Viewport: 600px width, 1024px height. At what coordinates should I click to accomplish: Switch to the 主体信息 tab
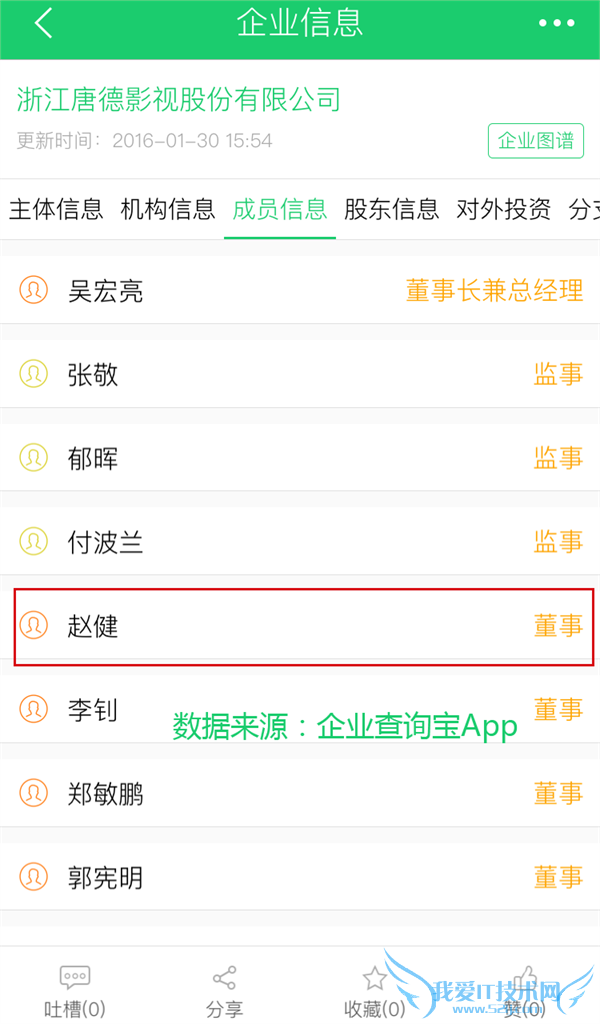click(56, 209)
